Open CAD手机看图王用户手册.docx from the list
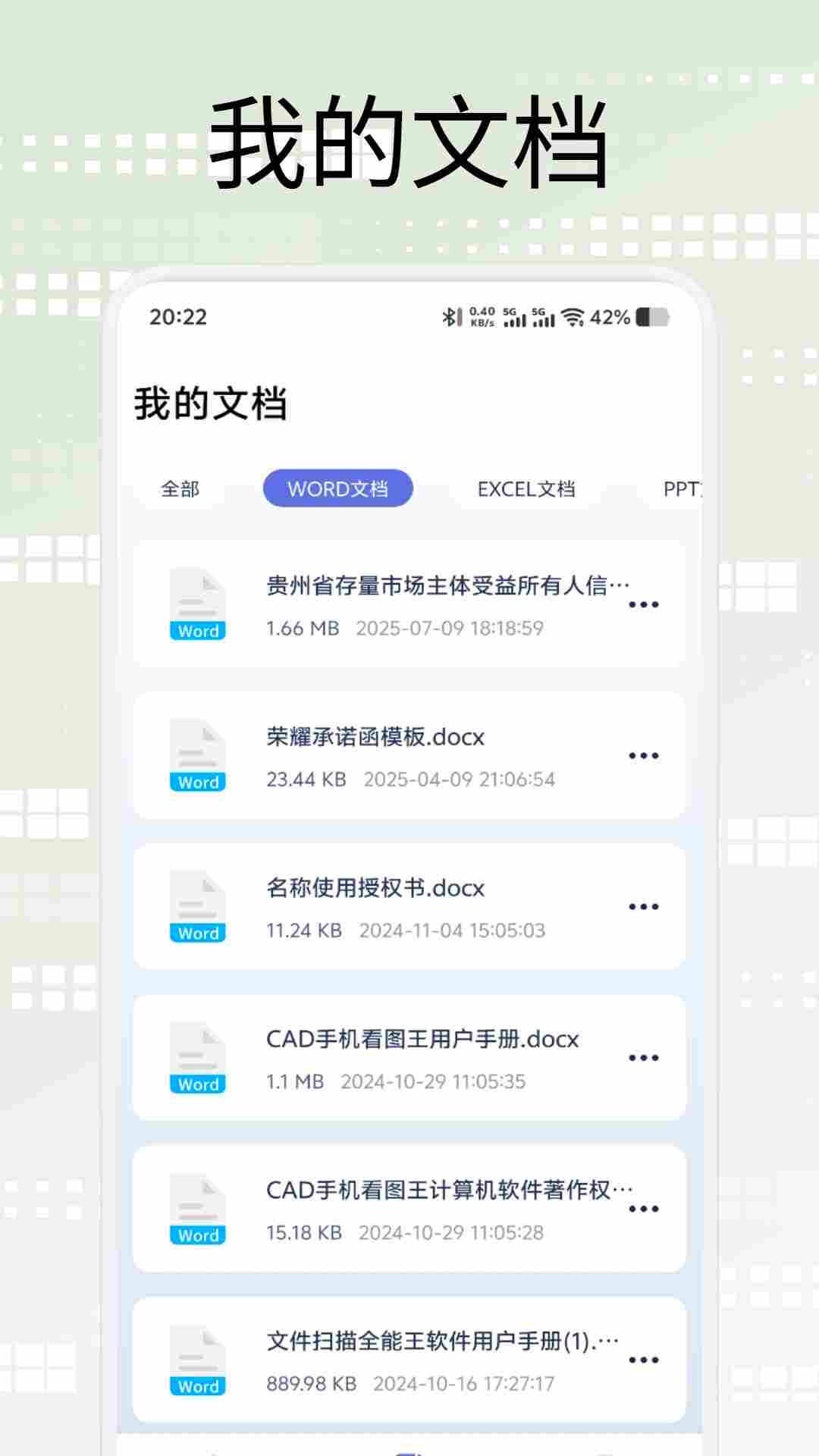This screenshot has height=1456, width=819. tap(422, 1039)
